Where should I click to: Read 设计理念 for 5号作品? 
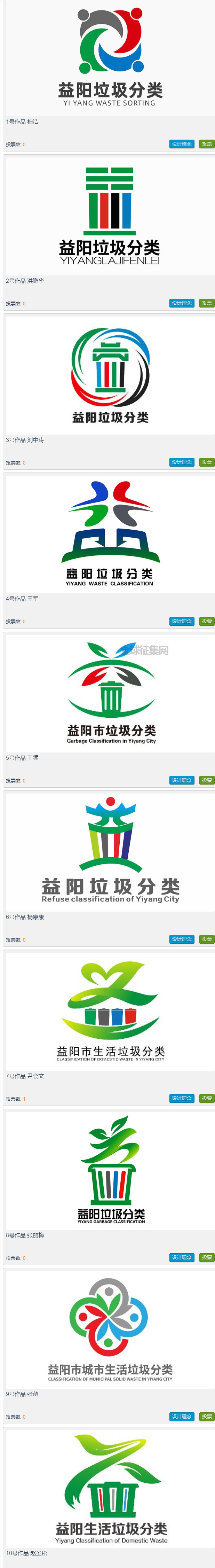[x=182, y=780]
